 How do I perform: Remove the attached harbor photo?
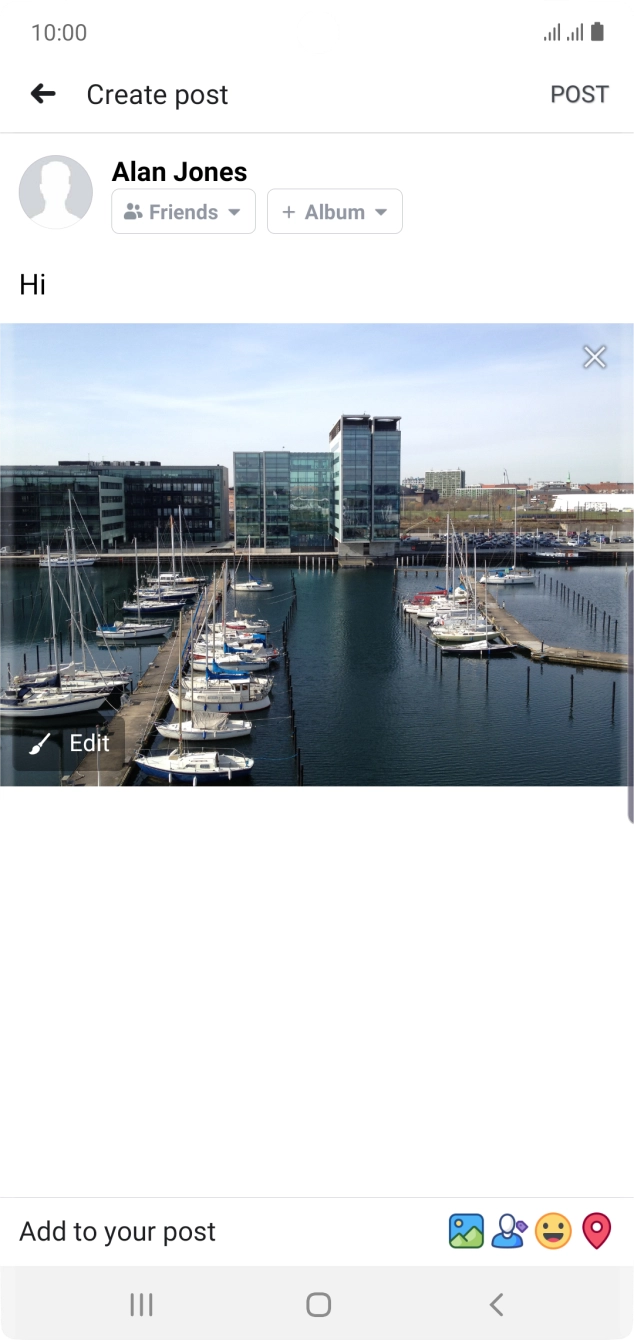[594, 357]
